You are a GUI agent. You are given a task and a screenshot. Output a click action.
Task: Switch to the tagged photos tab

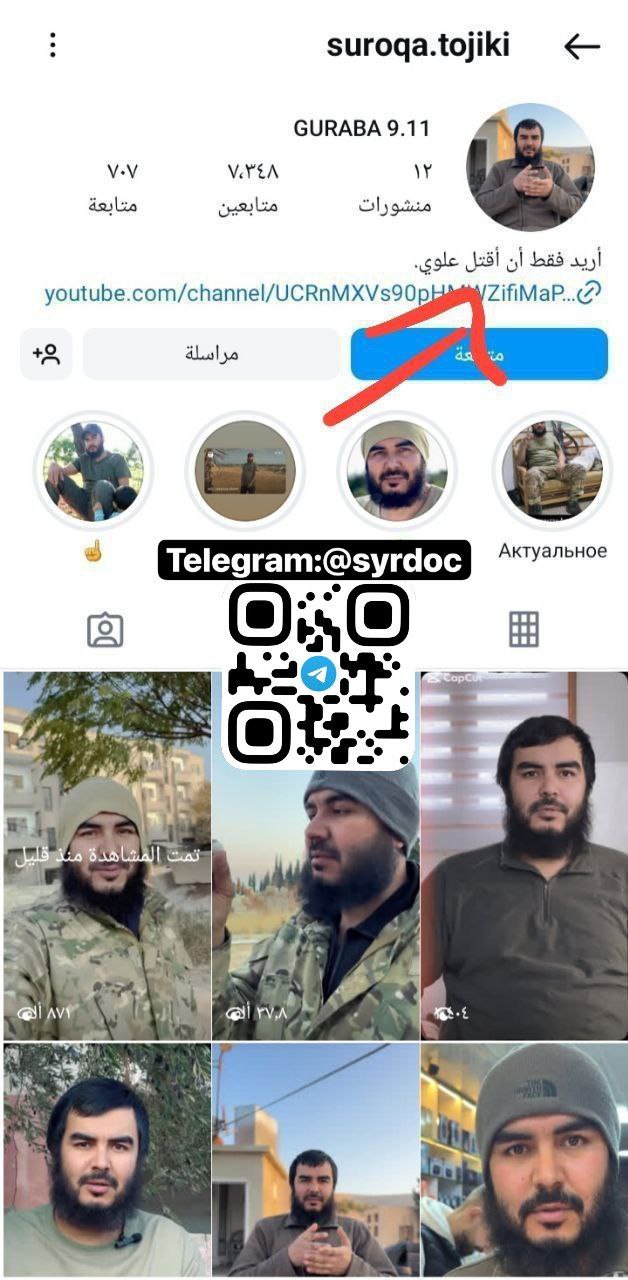[105, 629]
